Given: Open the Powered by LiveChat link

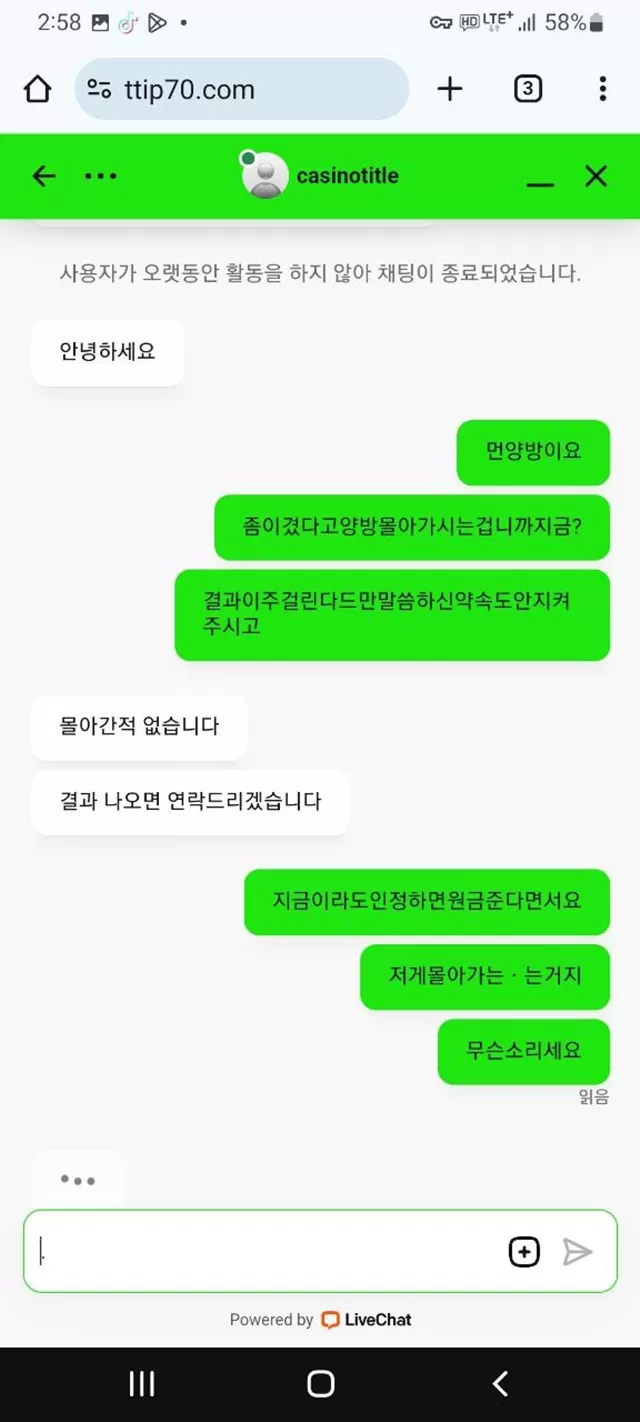Looking at the screenshot, I should tap(321, 1320).
